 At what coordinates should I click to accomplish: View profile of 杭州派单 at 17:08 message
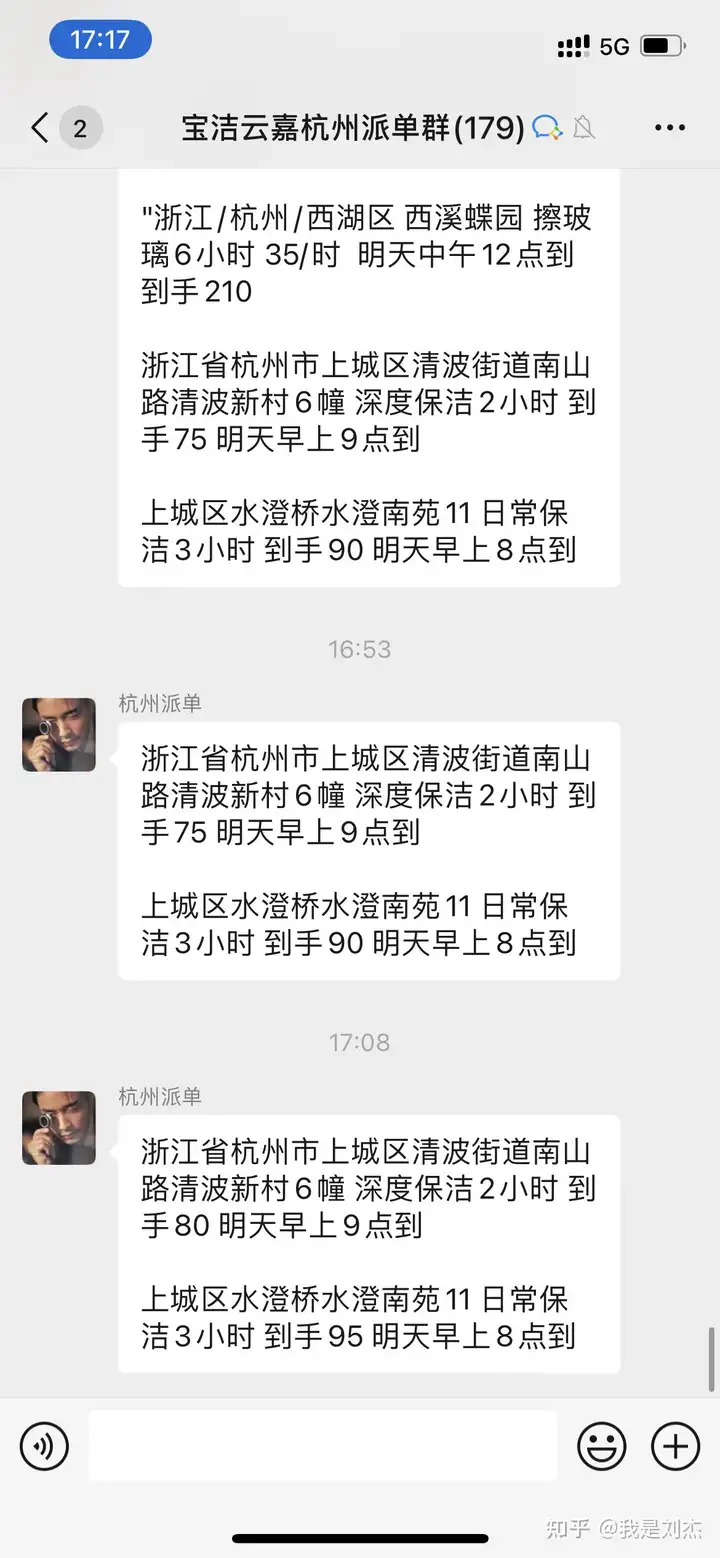pyautogui.click(x=59, y=1128)
